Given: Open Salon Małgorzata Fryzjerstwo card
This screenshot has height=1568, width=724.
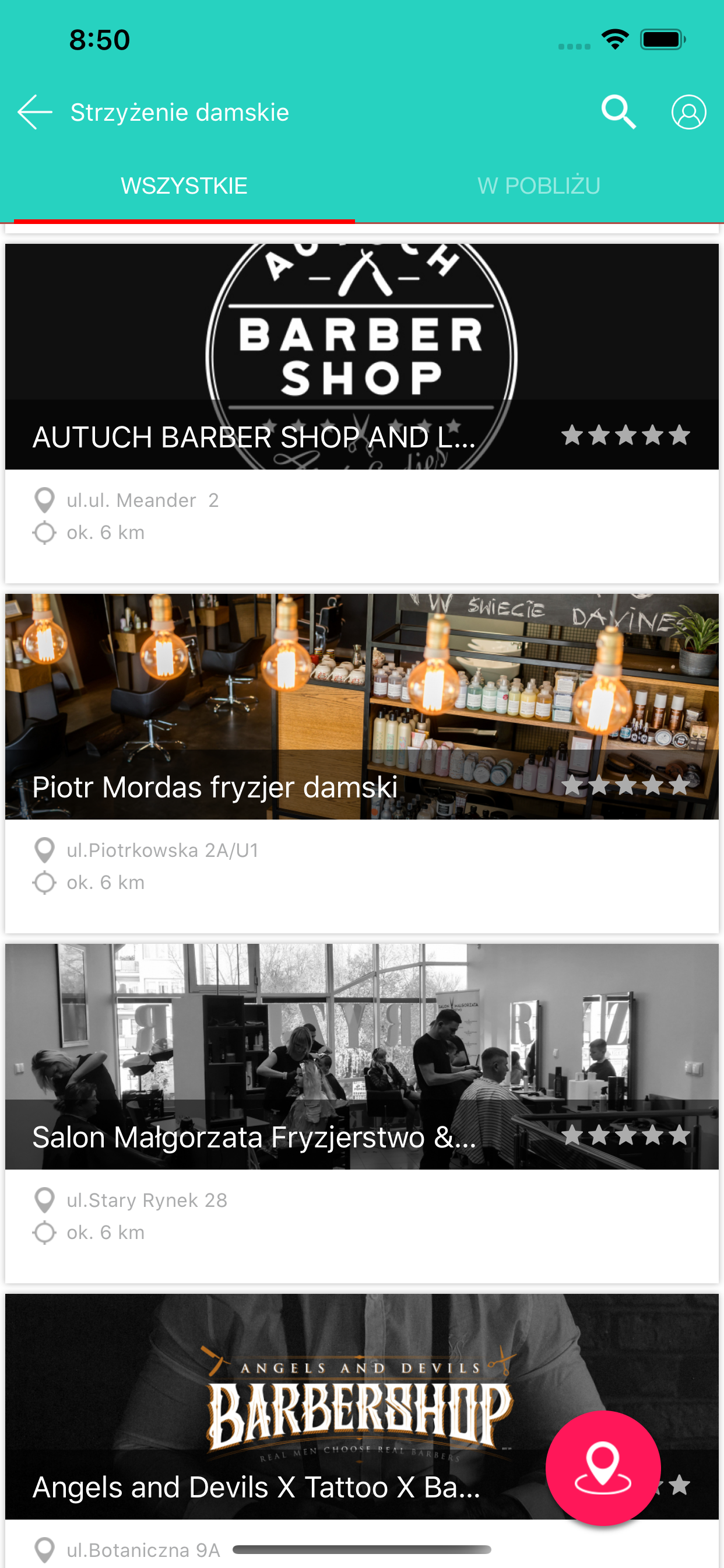Looking at the screenshot, I should (x=362, y=1114).
